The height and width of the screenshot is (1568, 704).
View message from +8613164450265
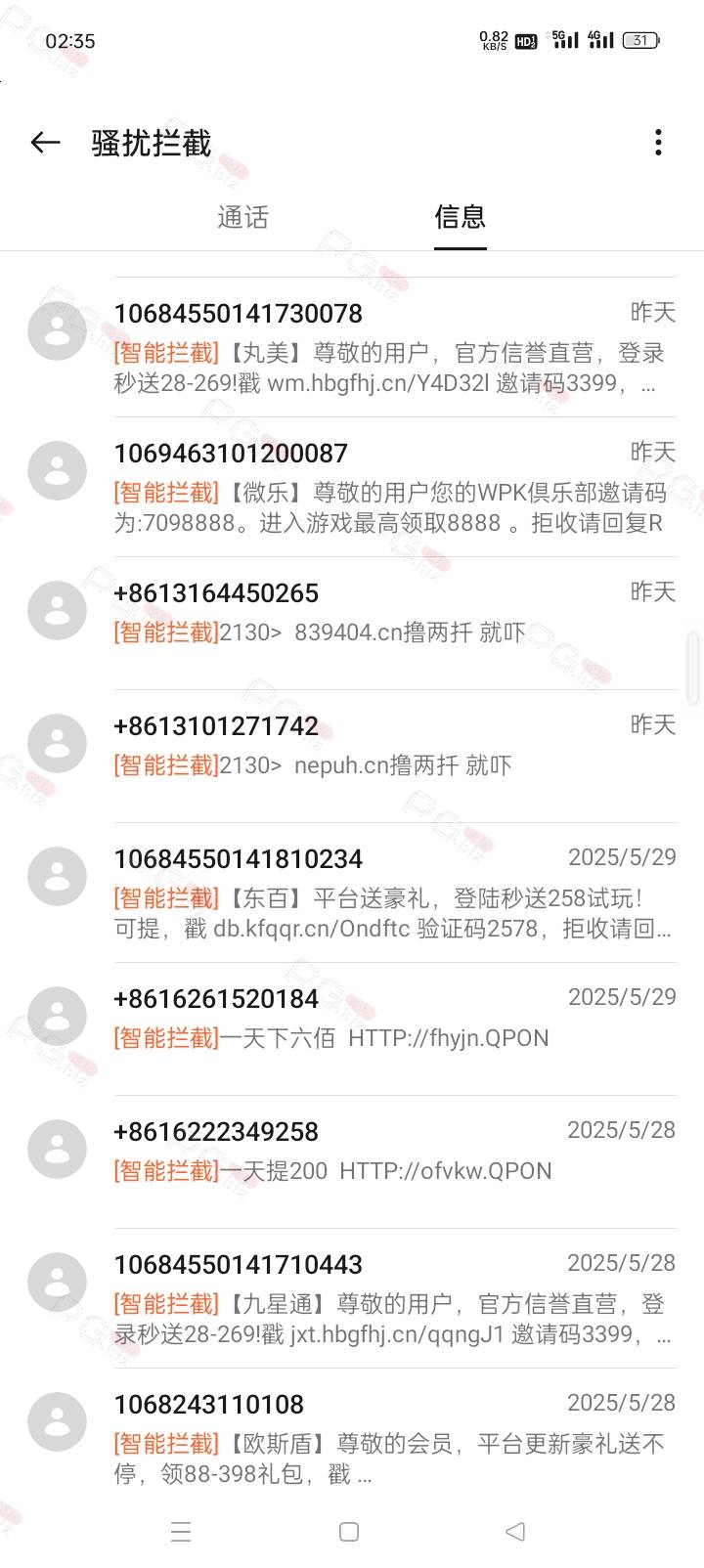[352, 624]
